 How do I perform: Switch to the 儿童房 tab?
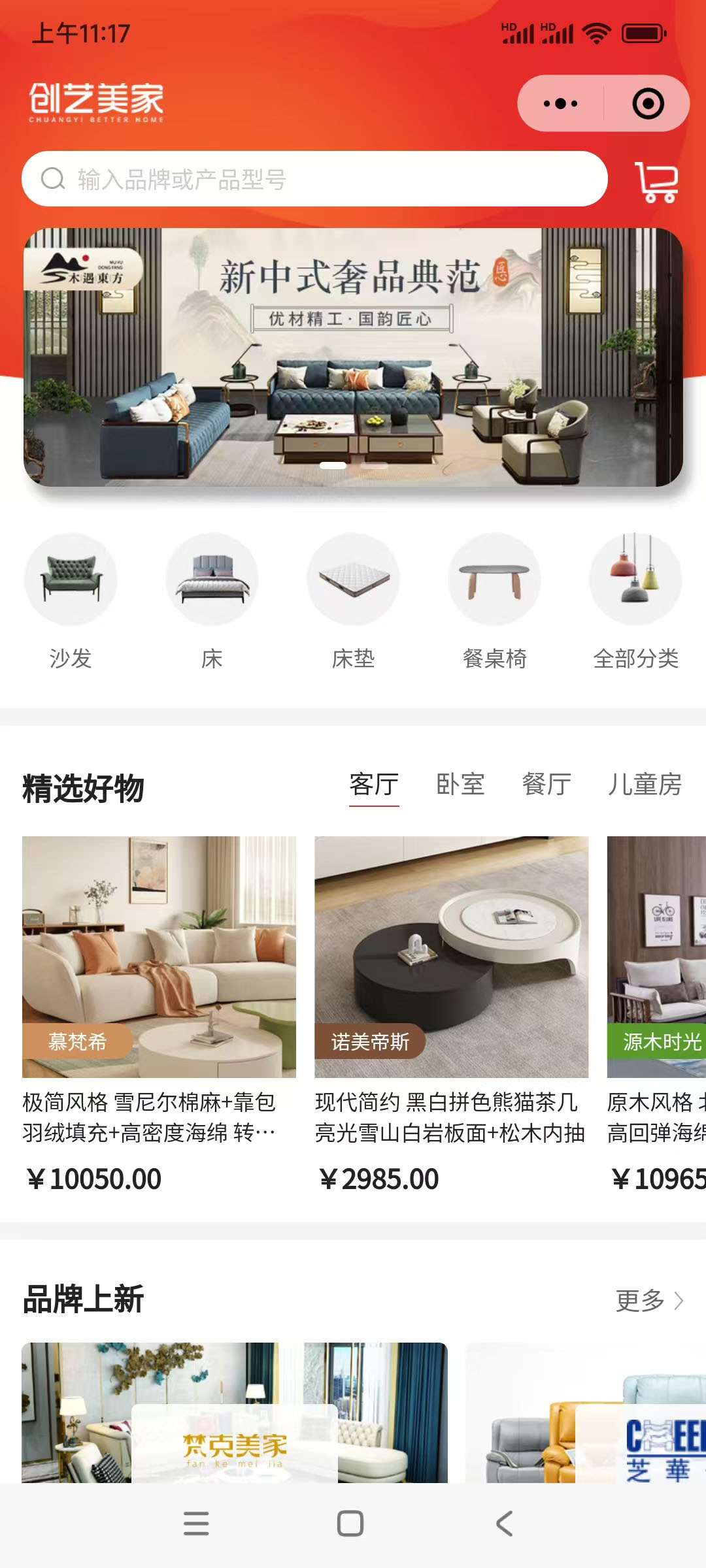coord(645,785)
